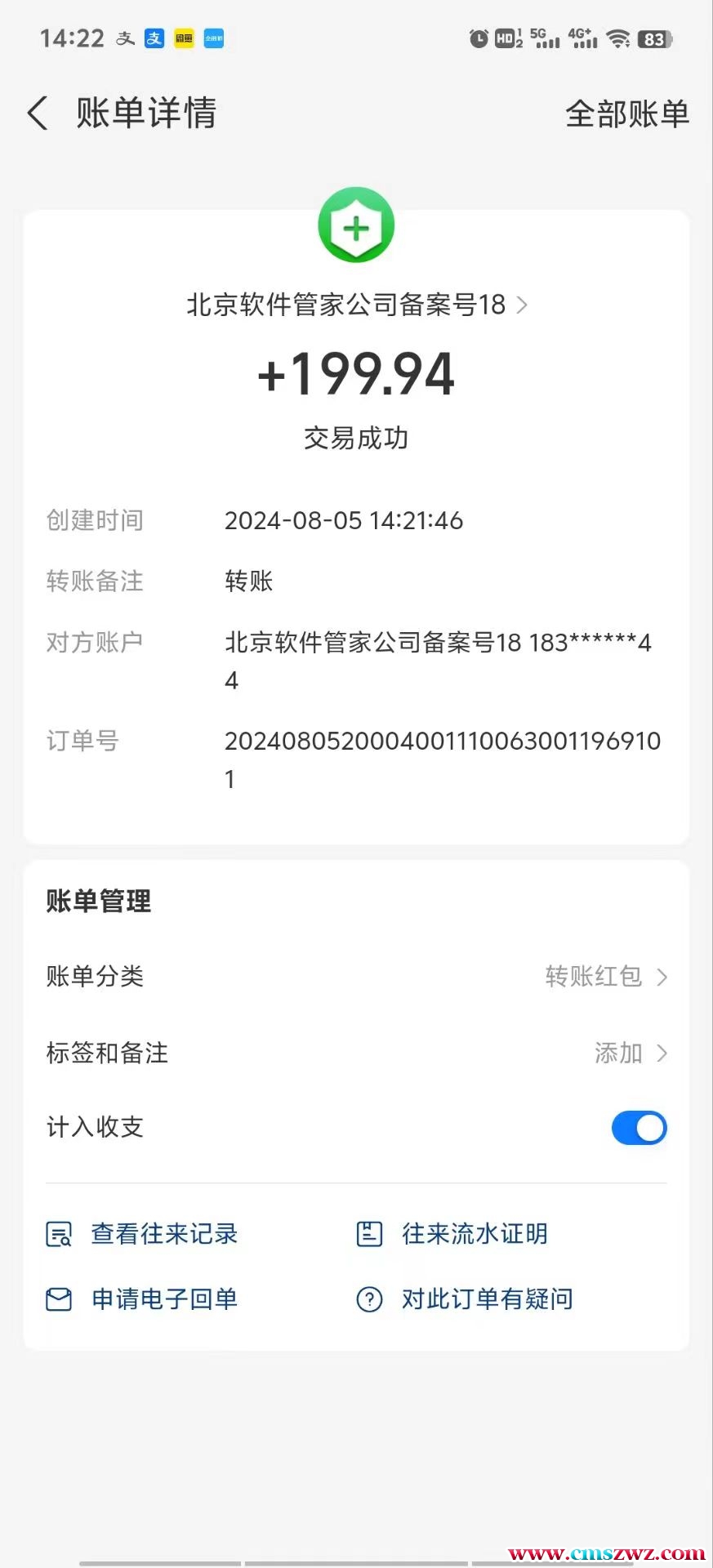The height and width of the screenshot is (1568, 713).
Task: Open 全部账单 list
Action: click(626, 114)
